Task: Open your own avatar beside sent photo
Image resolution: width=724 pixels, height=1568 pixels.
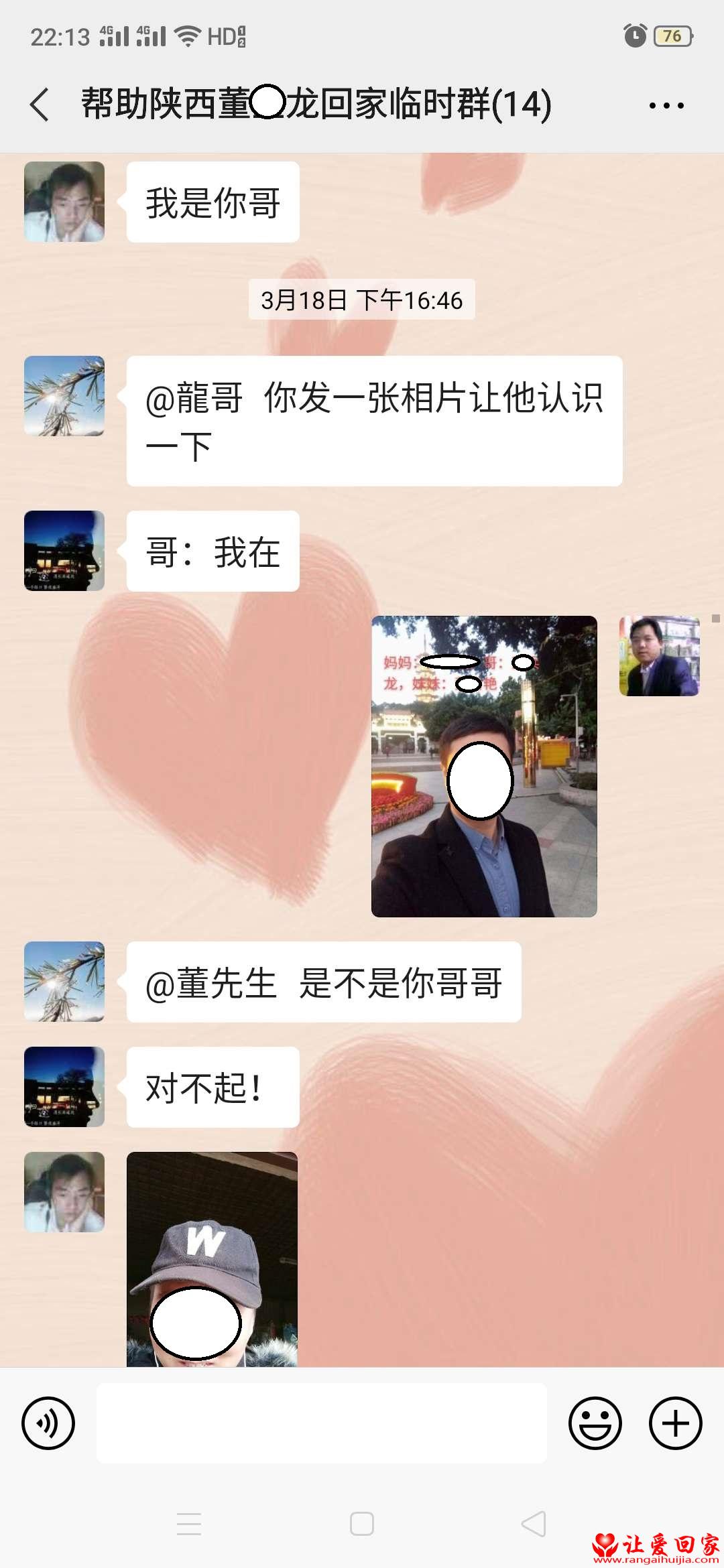Action: coord(659,656)
